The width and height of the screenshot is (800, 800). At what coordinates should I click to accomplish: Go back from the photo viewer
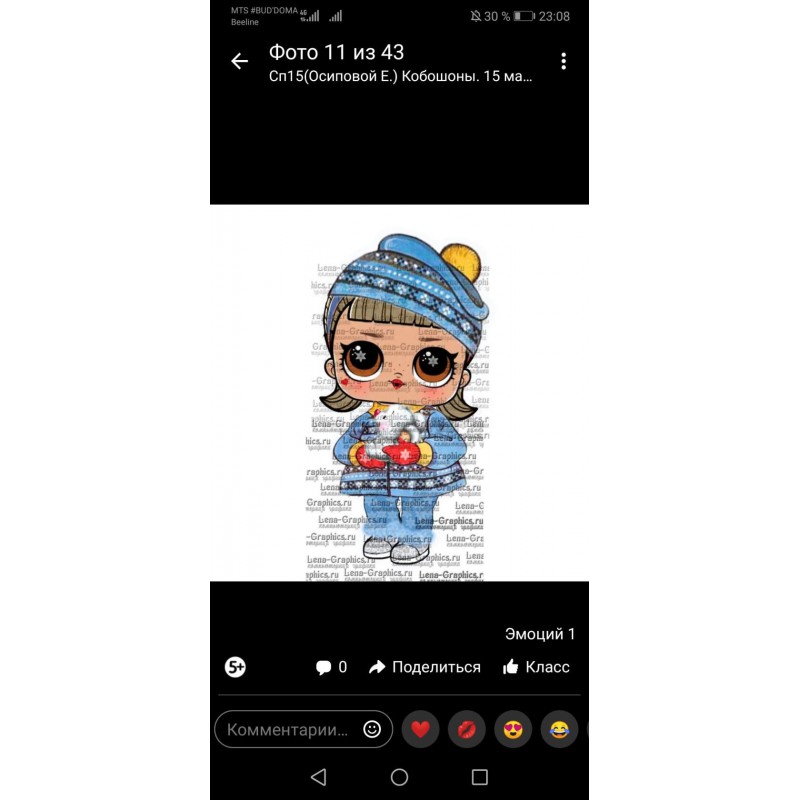pos(239,62)
